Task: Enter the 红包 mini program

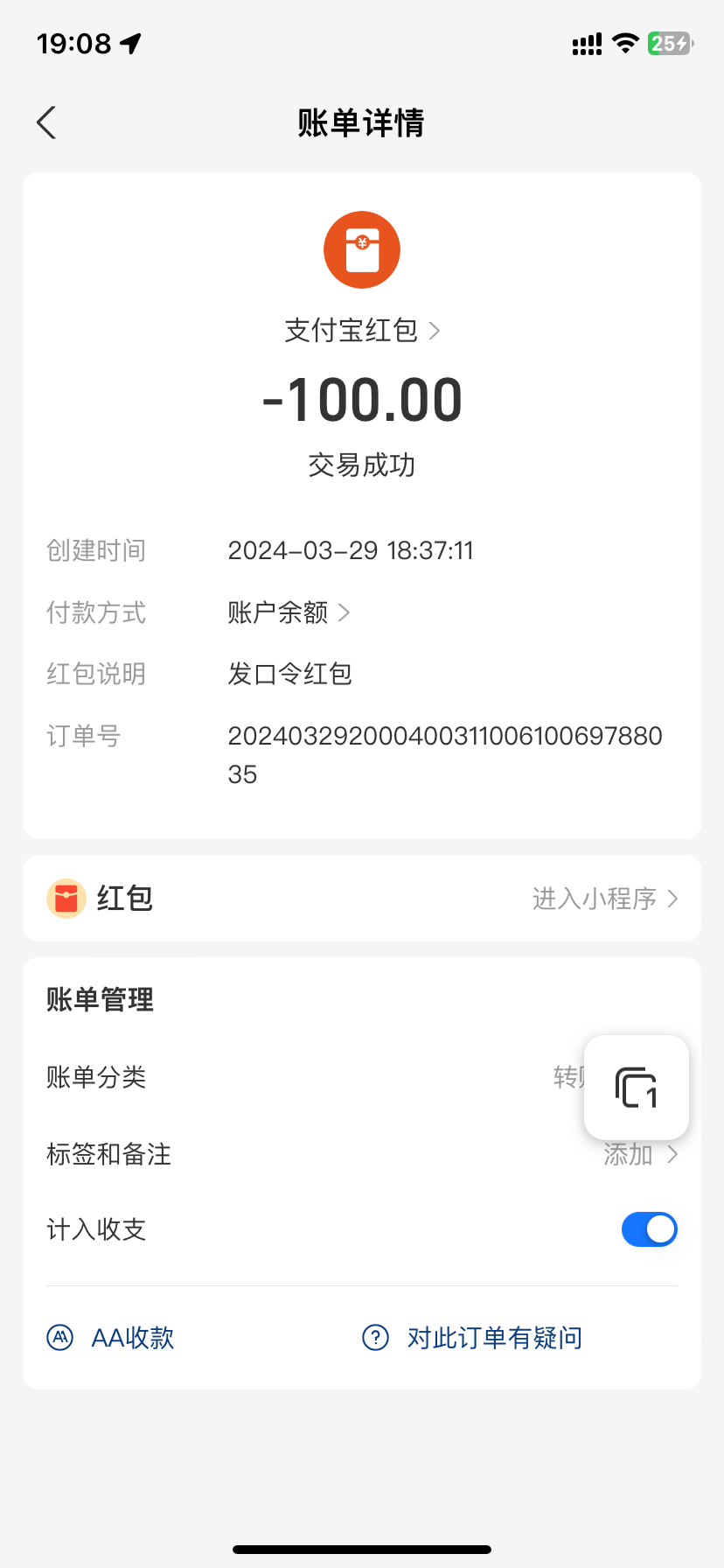Action: click(x=604, y=899)
